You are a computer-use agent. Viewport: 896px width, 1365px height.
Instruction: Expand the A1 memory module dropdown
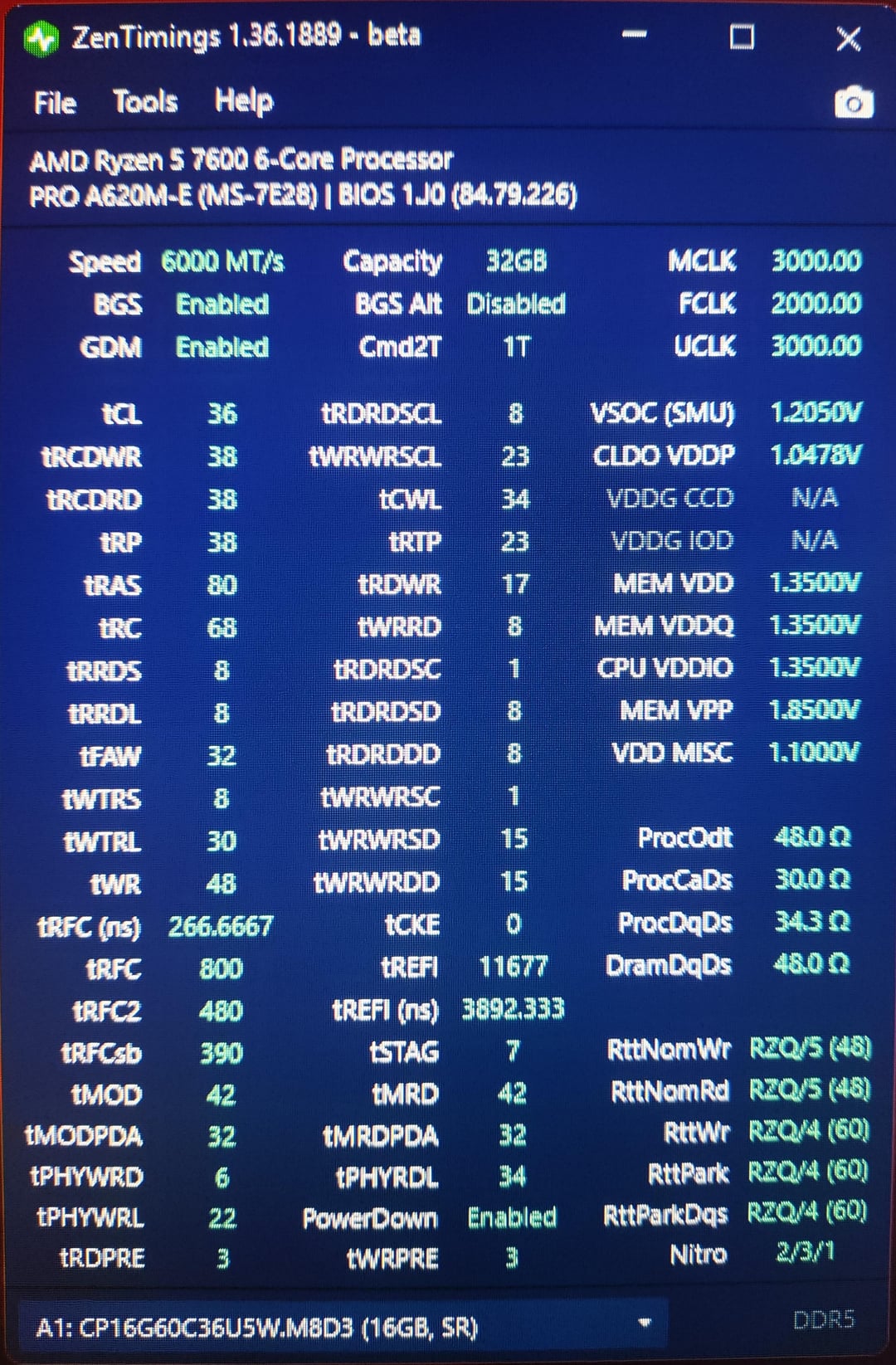(343, 1328)
